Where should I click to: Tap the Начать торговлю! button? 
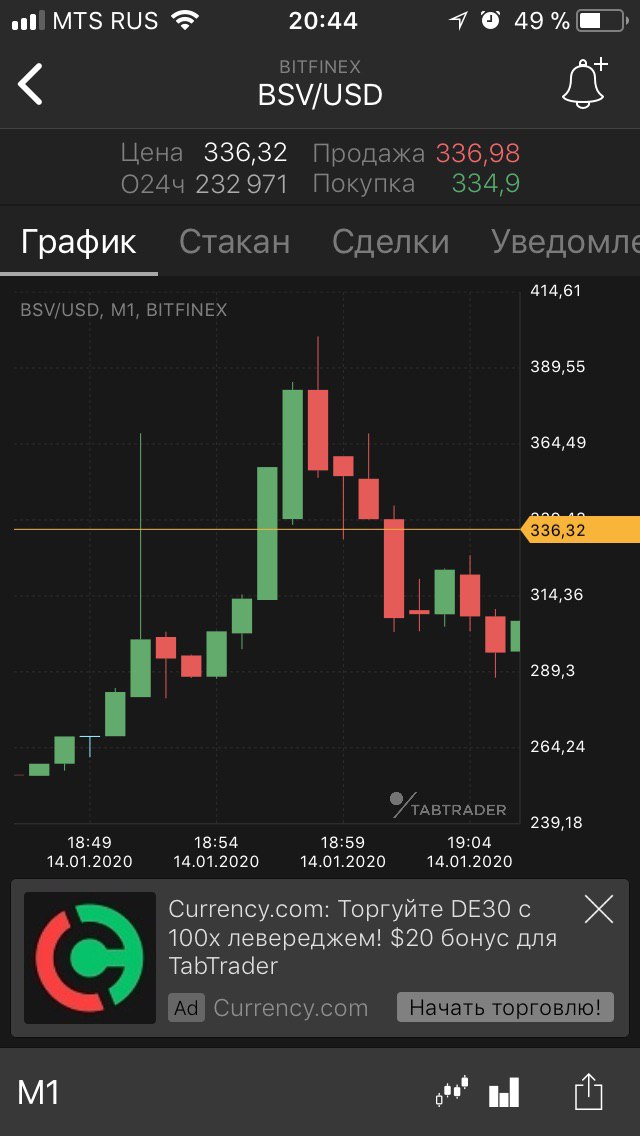point(505,1008)
